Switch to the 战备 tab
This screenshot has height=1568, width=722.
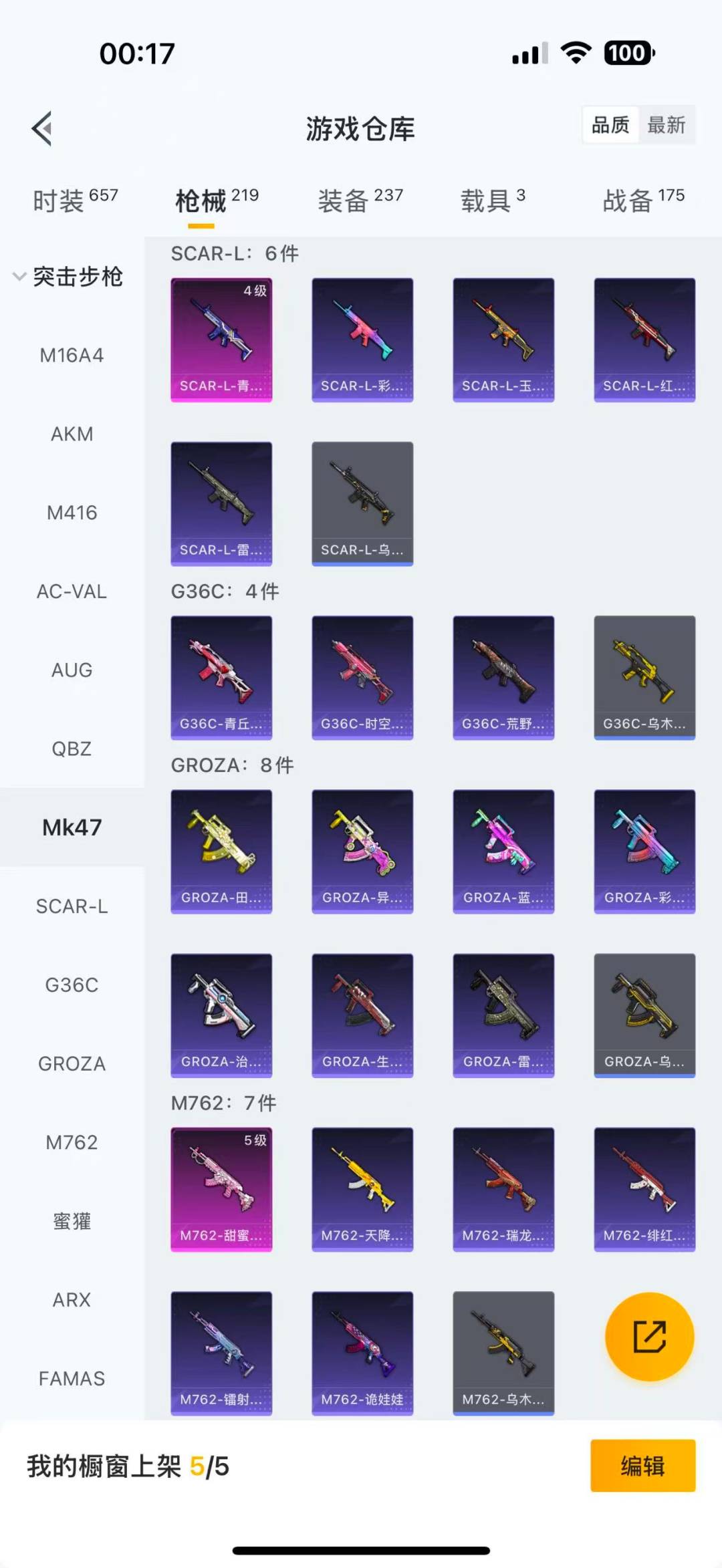(x=643, y=200)
